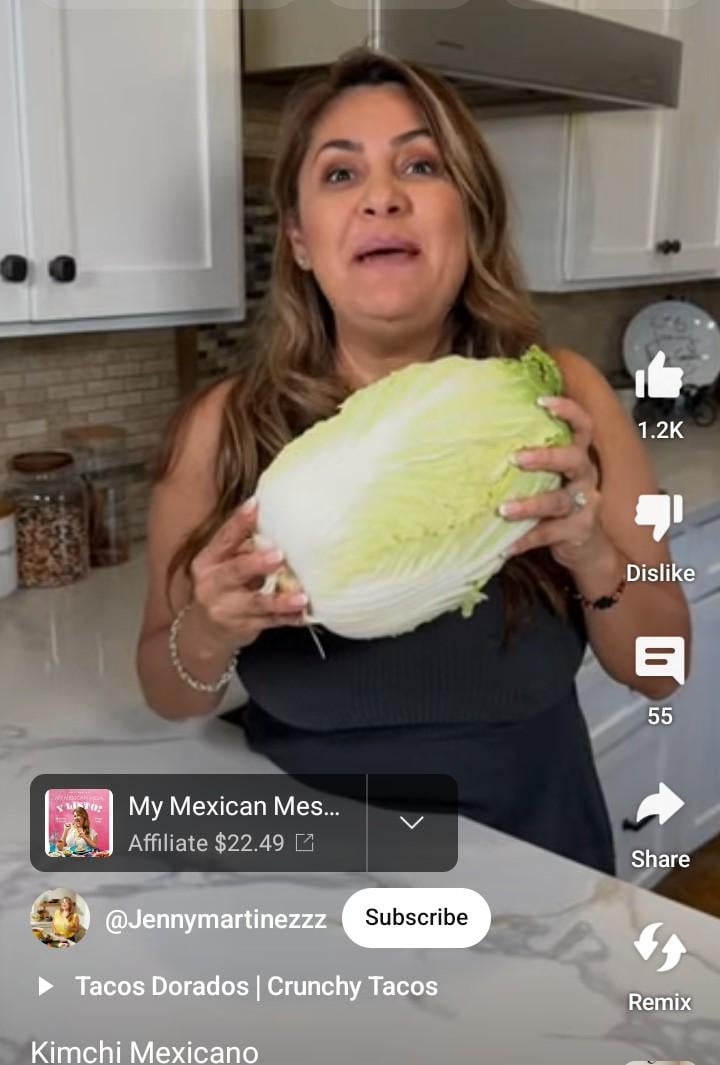
Task: Share this Short
Action: (x=660, y=805)
